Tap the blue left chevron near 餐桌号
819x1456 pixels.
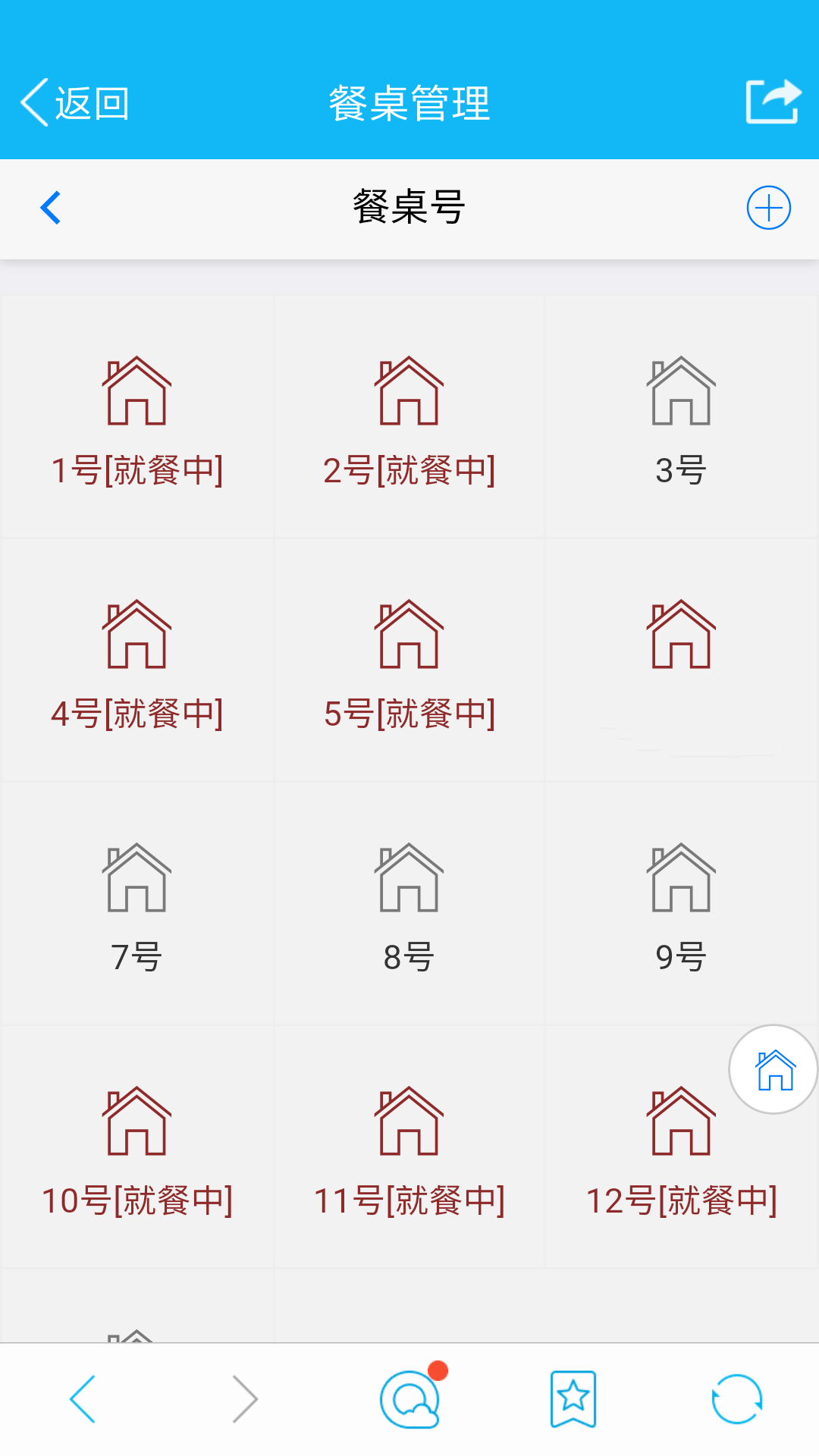pyautogui.click(x=50, y=209)
